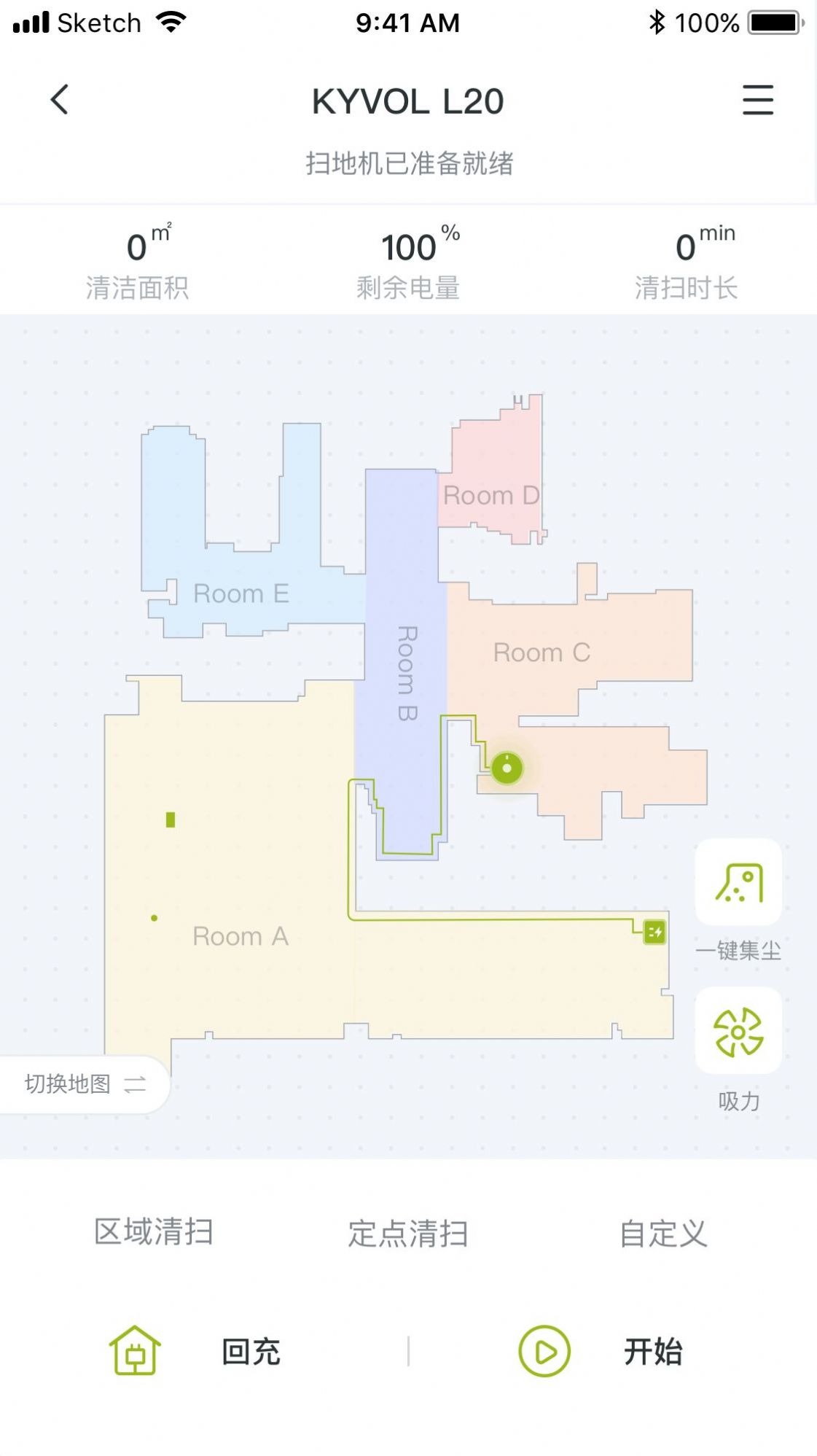The width and height of the screenshot is (817, 1456).
Task: Select 定点清扫 spot cleaning mode
Action: coord(408,1233)
